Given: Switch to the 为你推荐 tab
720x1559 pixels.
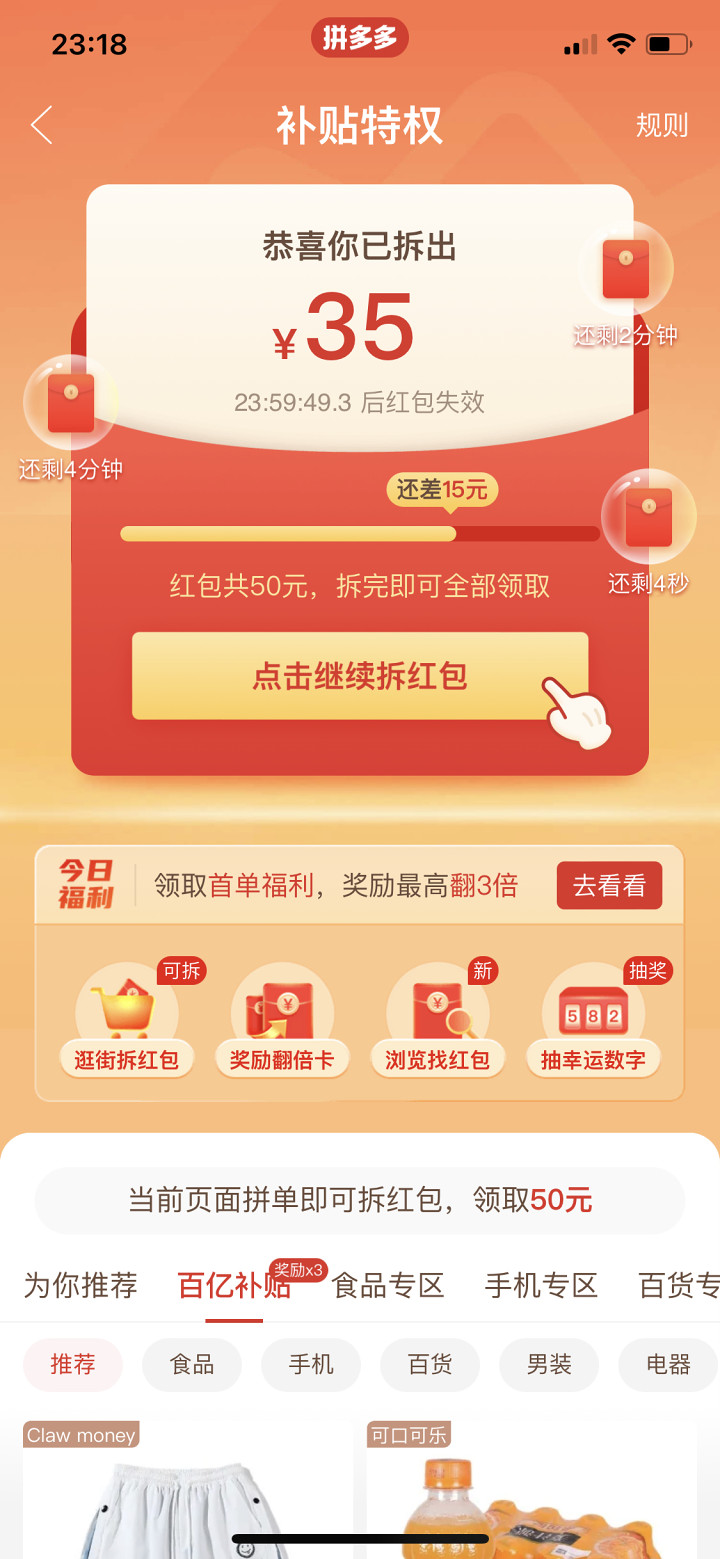Looking at the screenshot, I should (x=81, y=1285).
